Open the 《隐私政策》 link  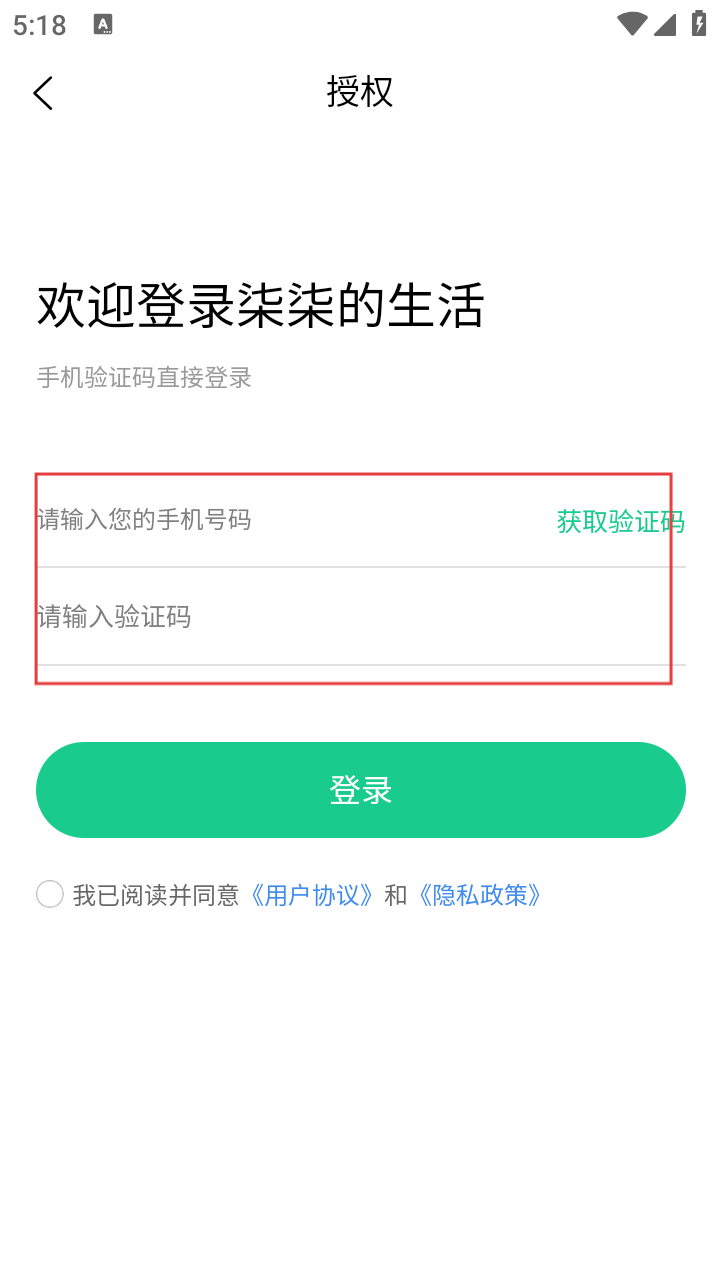tap(480, 895)
